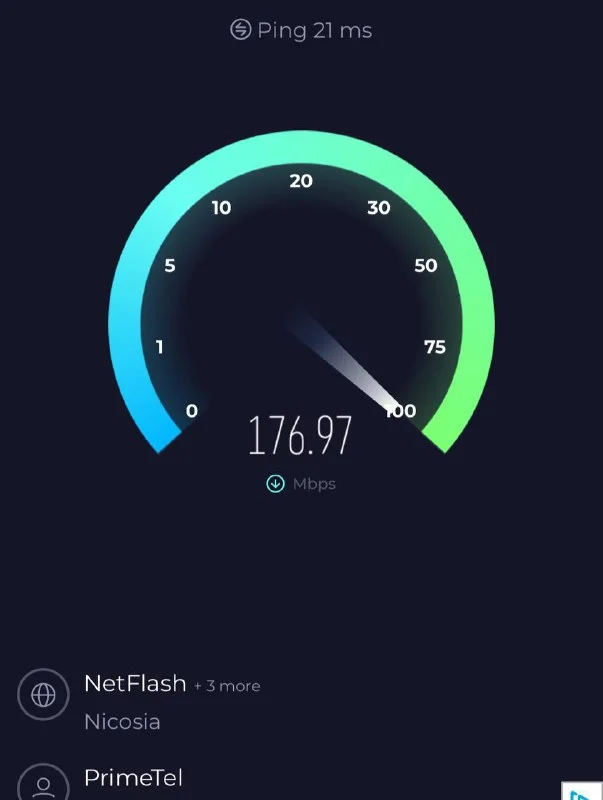The width and height of the screenshot is (603, 800).
Task: Tap the ad choices icon
Action: [x=583, y=791]
